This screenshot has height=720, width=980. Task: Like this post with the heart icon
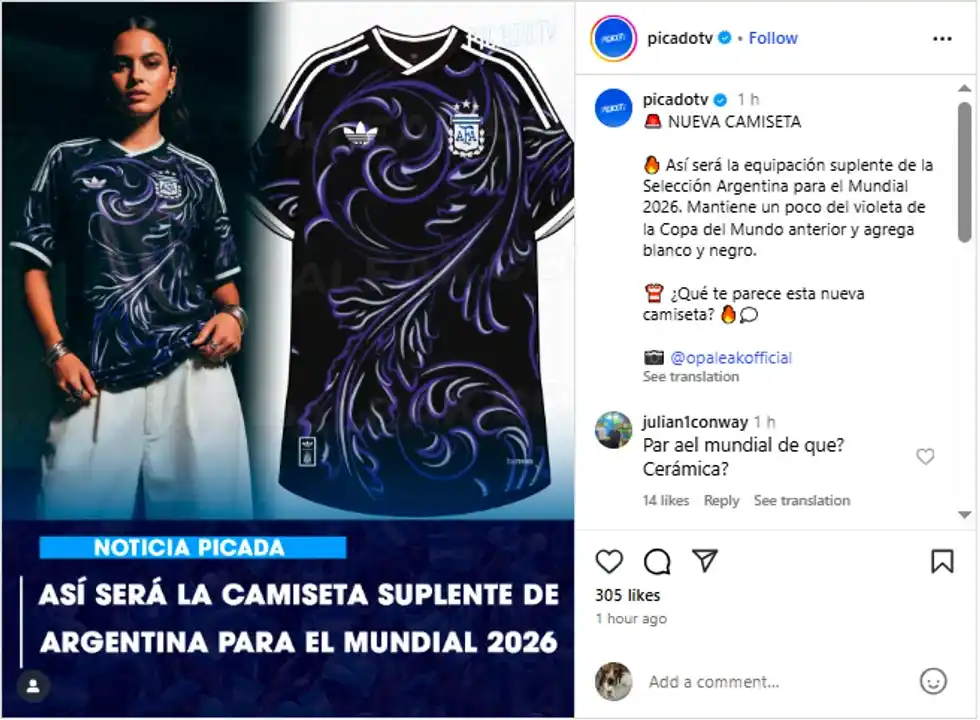(x=609, y=561)
